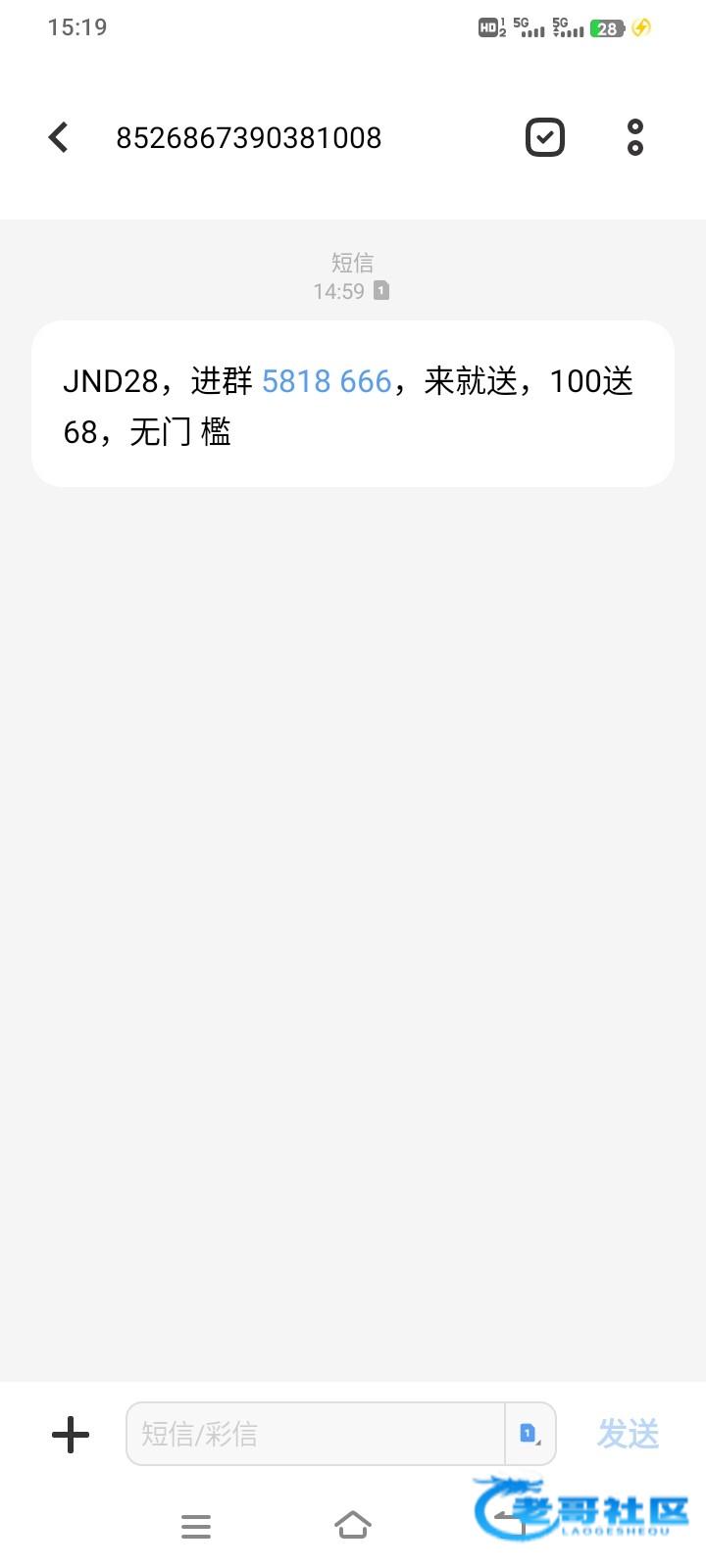Open recent apps from navigation bar
706x1568 pixels.
pyautogui.click(x=196, y=1526)
